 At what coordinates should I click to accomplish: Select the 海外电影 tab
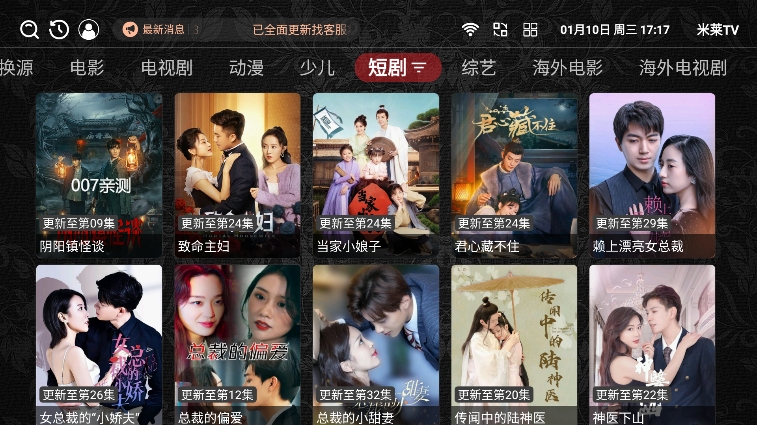(x=568, y=68)
